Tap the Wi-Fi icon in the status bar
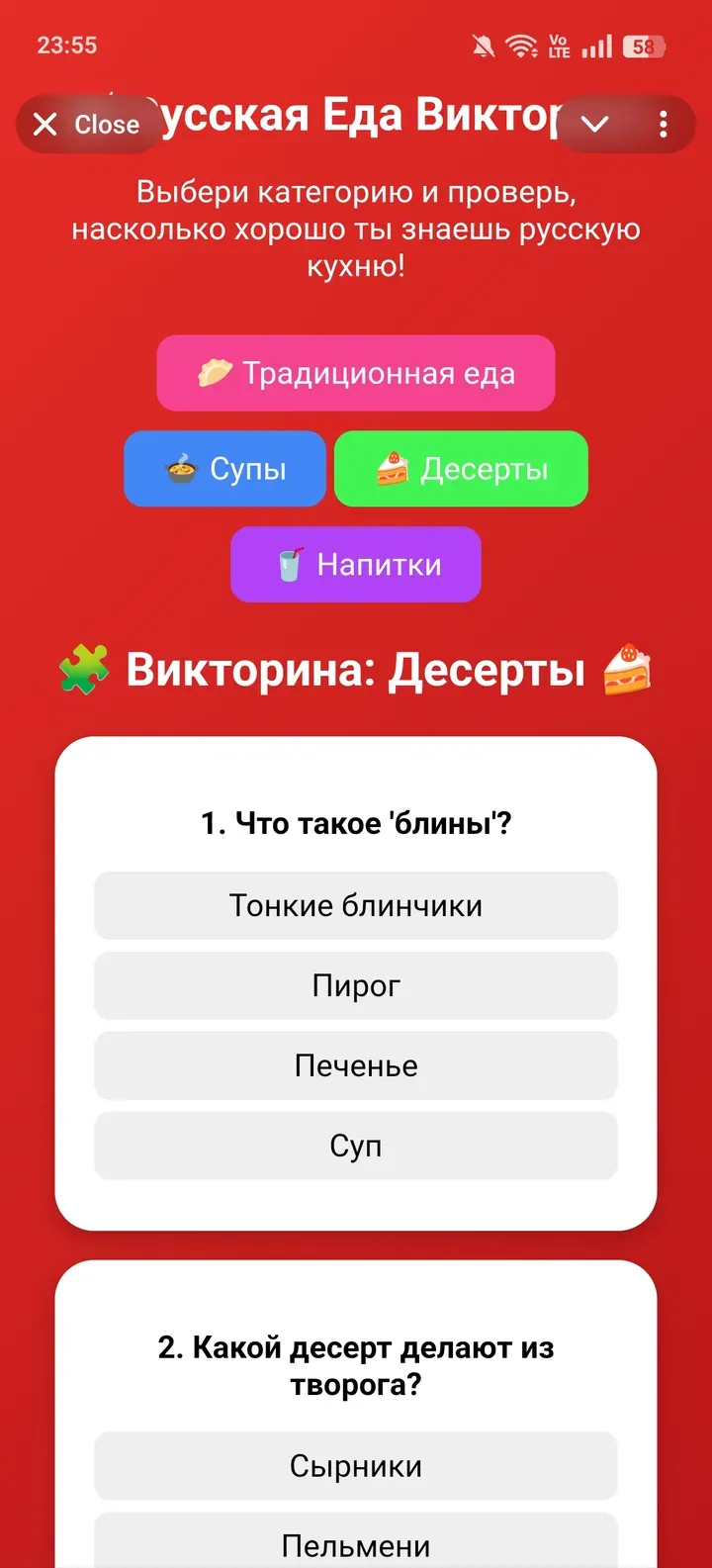 point(521,45)
